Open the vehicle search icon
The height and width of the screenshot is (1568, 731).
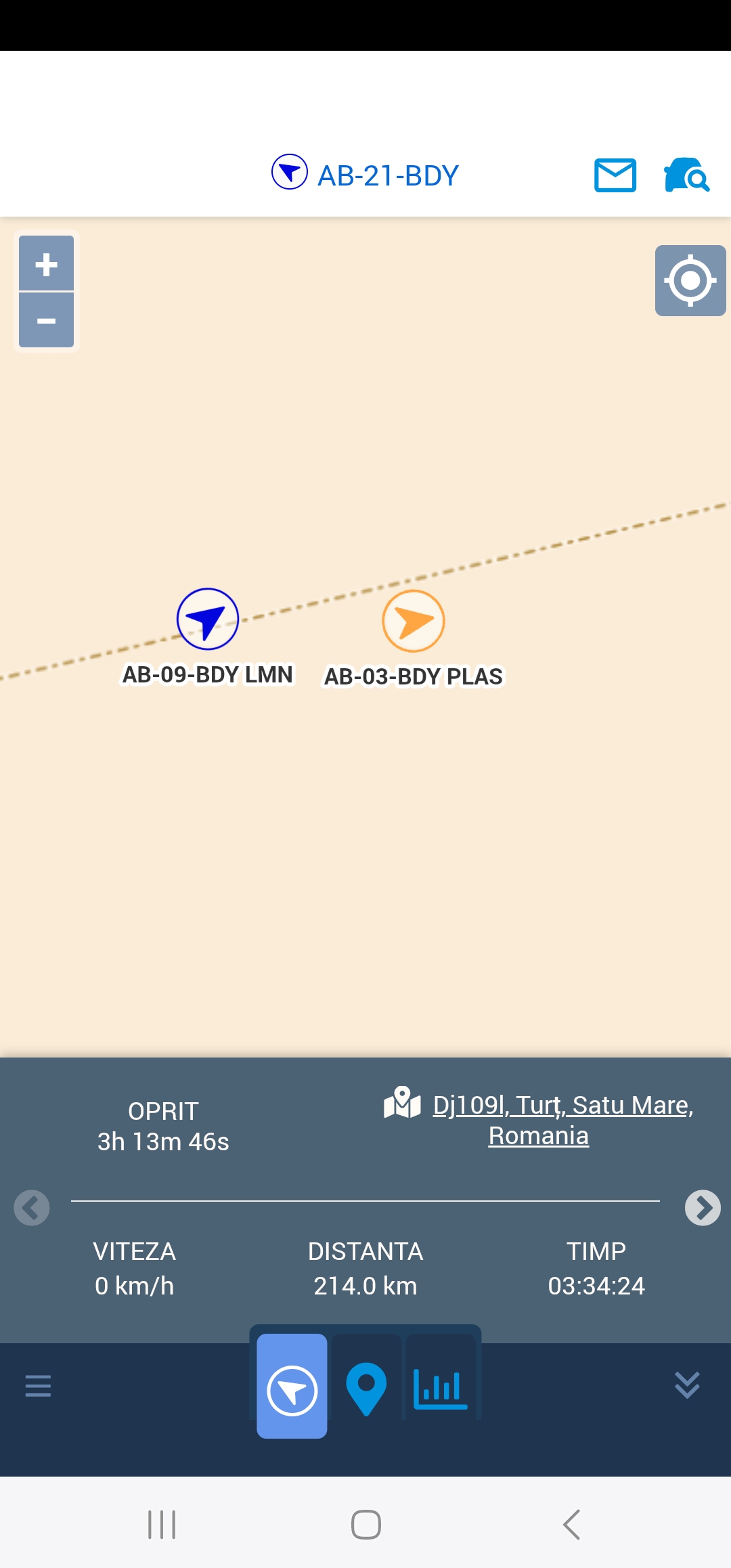click(x=686, y=175)
